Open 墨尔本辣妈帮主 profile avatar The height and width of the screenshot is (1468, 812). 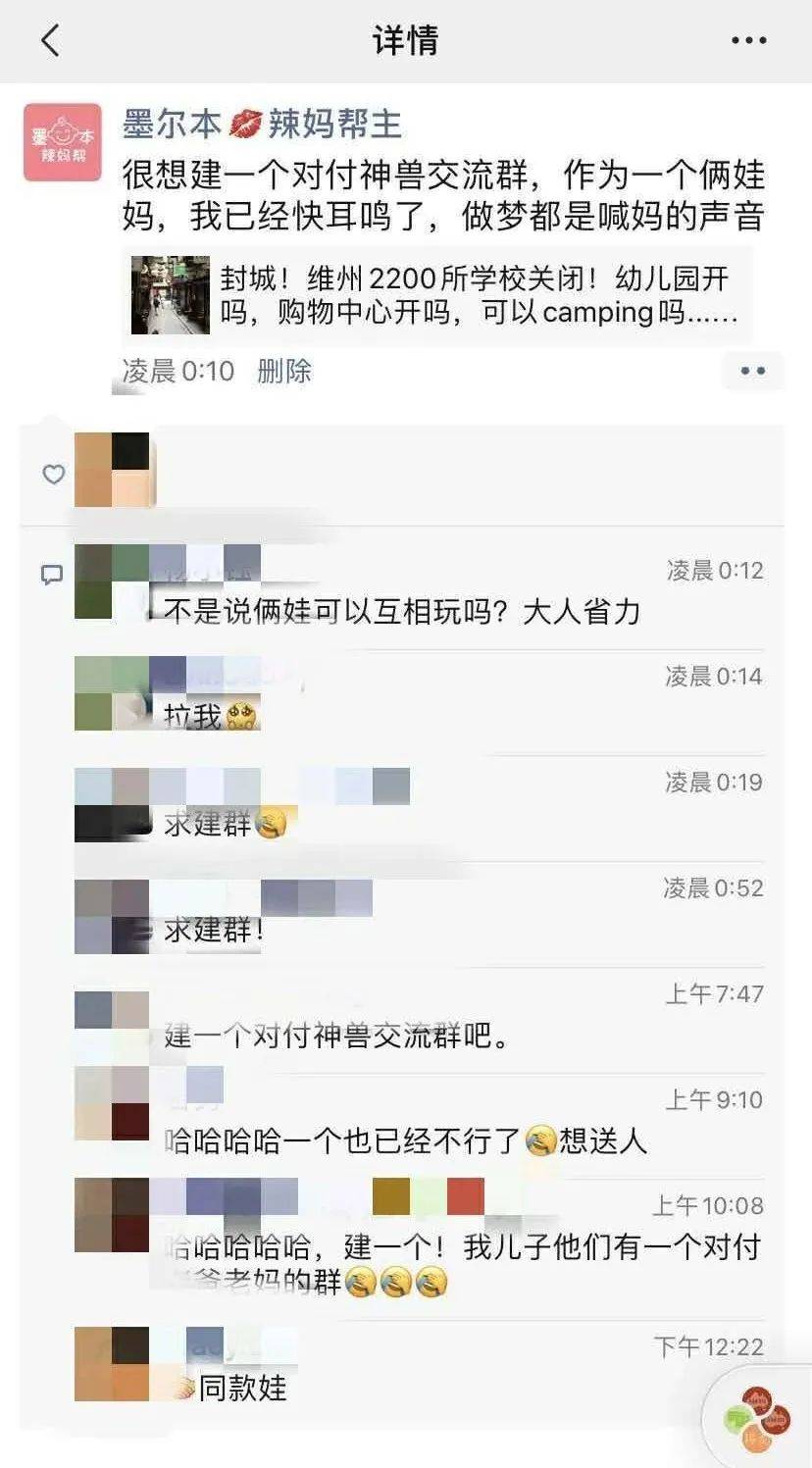click(x=63, y=143)
